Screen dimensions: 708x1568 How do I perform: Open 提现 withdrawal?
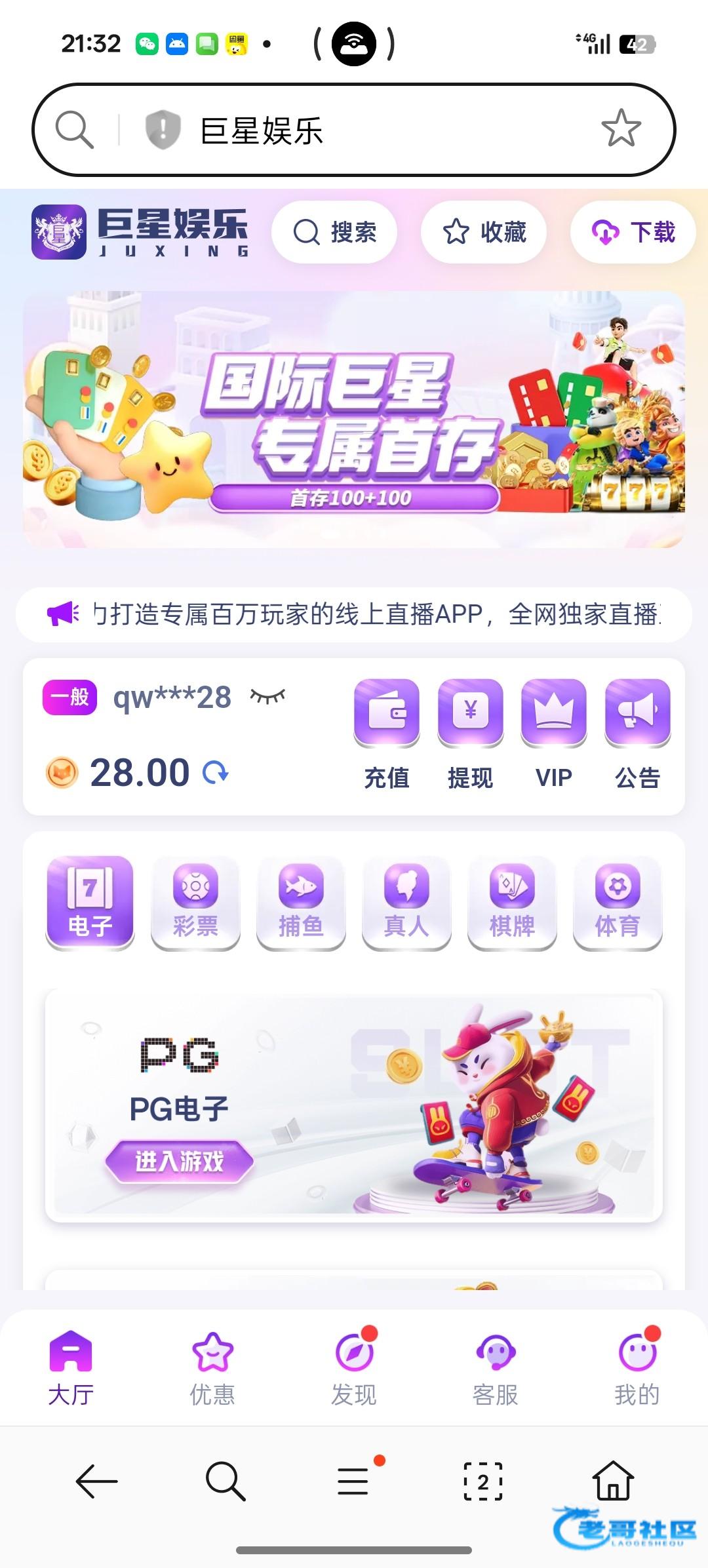coord(470,734)
